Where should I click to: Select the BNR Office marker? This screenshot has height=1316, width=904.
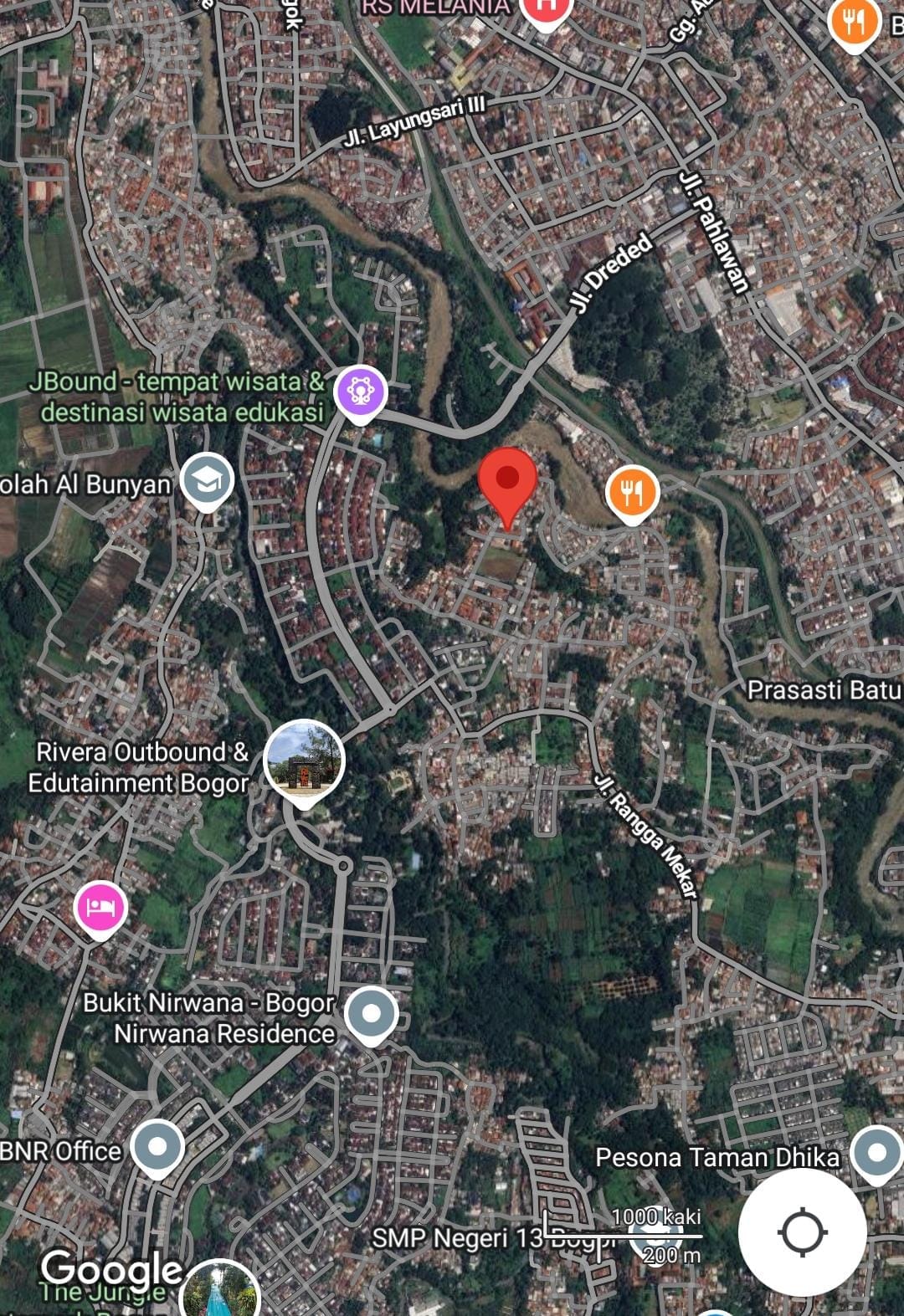click(157, 1148)
